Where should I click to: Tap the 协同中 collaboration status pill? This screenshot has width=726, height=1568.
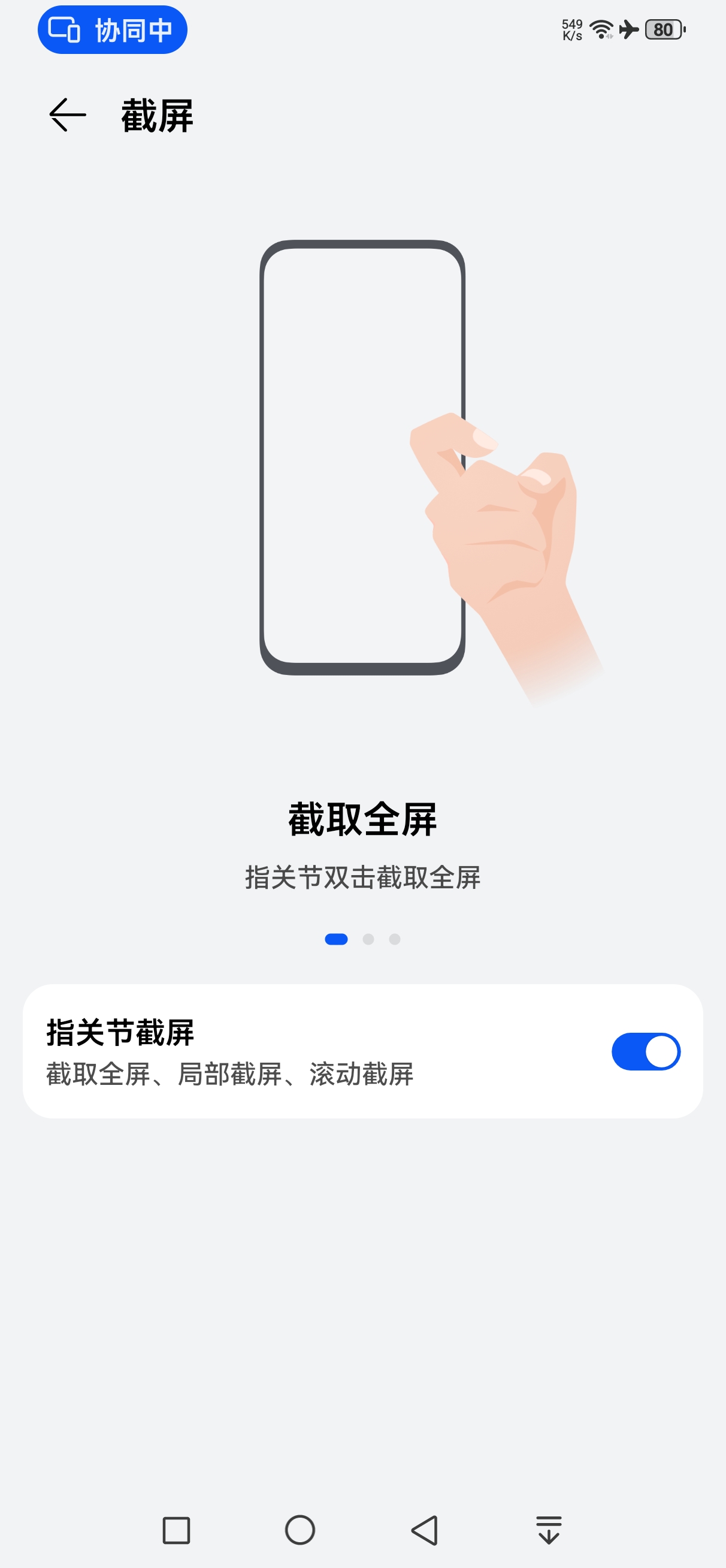click(113, 30)
